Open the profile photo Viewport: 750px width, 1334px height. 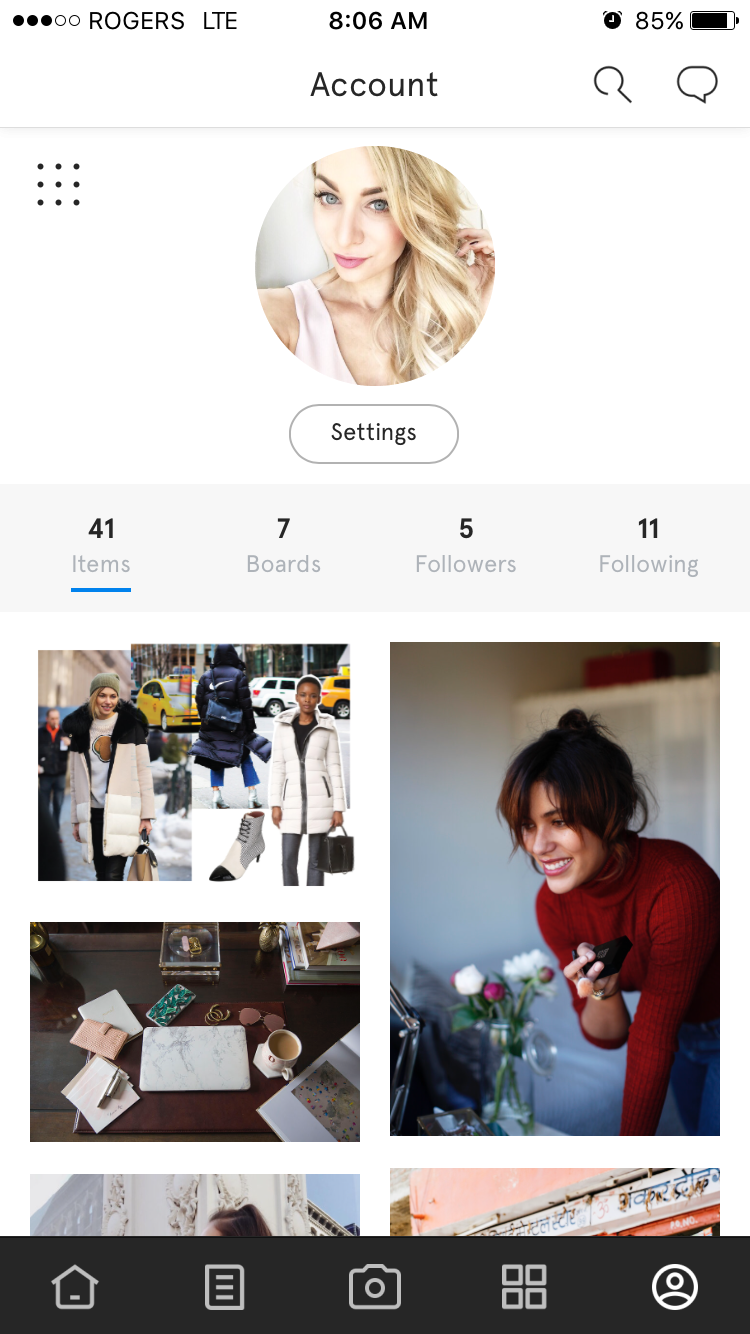click(375, 266)
